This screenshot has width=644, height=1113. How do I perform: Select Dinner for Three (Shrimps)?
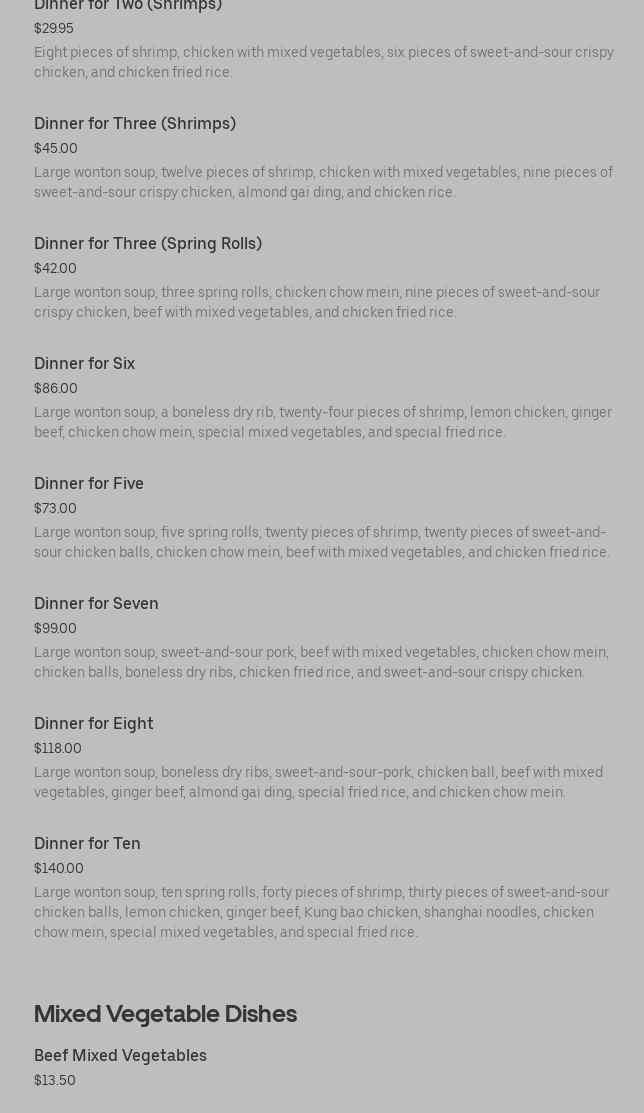(x=322, y=158)
